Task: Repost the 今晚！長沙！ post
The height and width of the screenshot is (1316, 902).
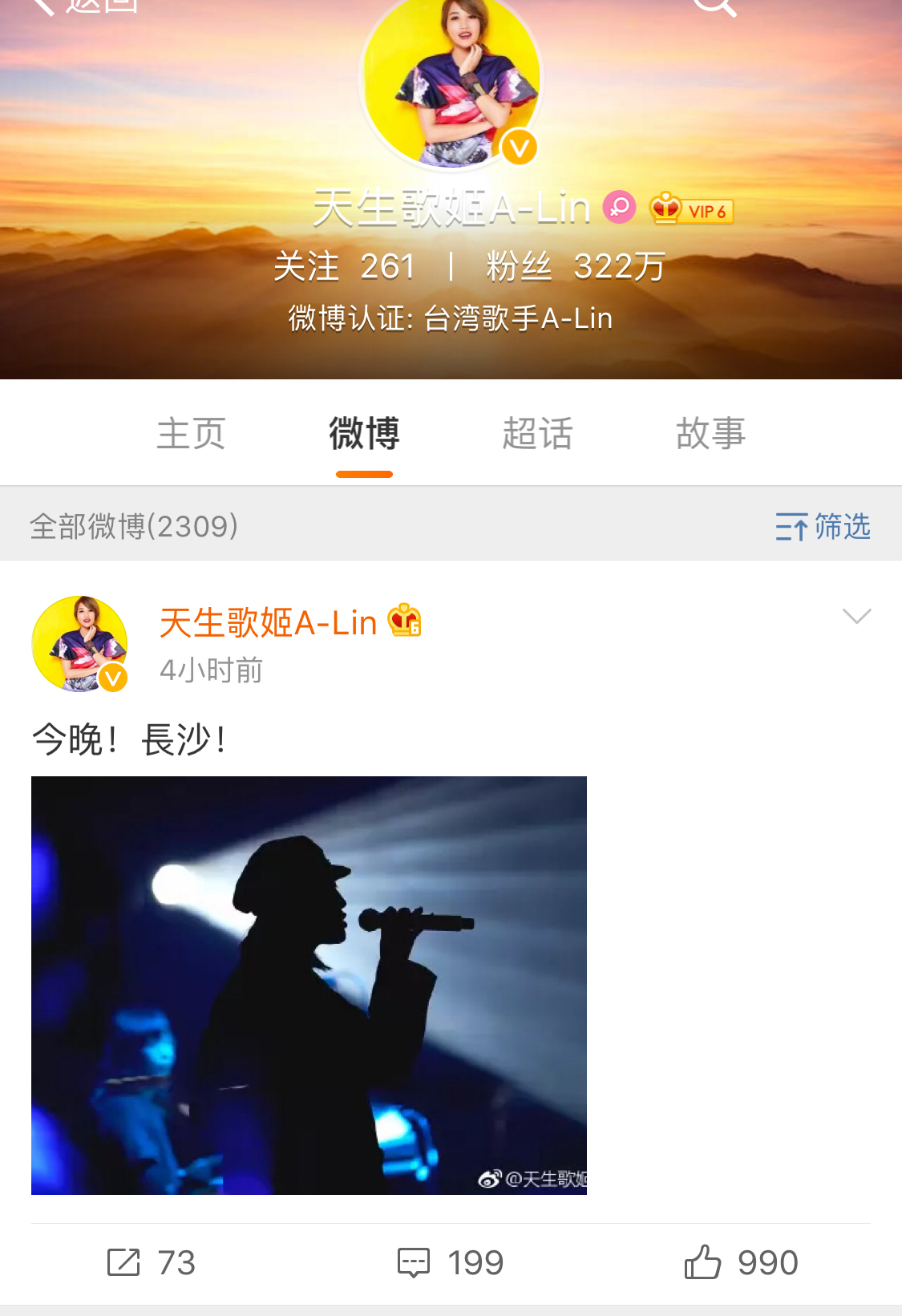Action: [151, 1262]
